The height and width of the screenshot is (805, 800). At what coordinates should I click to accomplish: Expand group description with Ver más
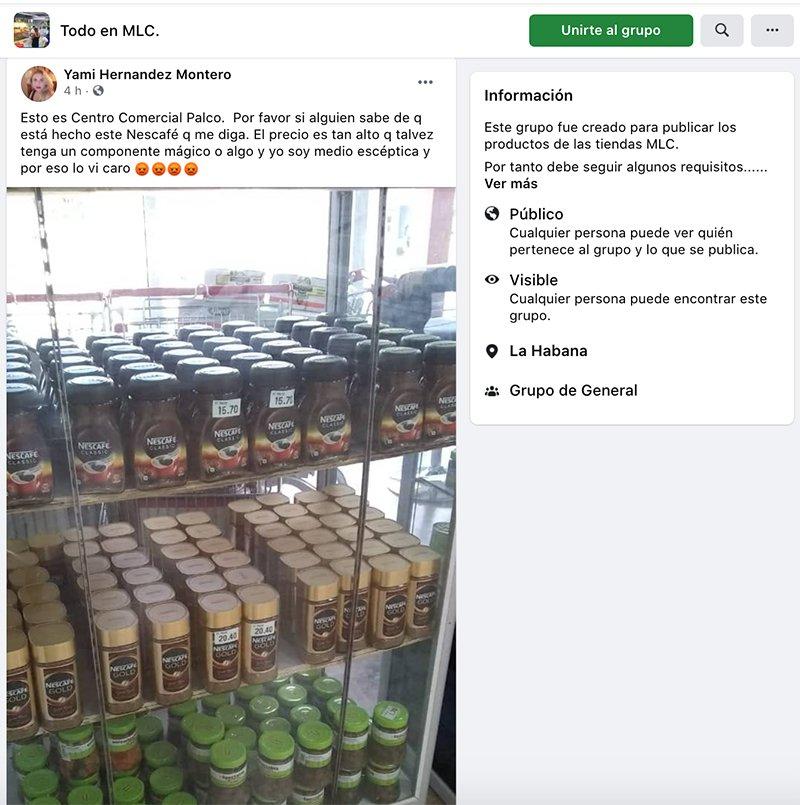tap(510, 183)
